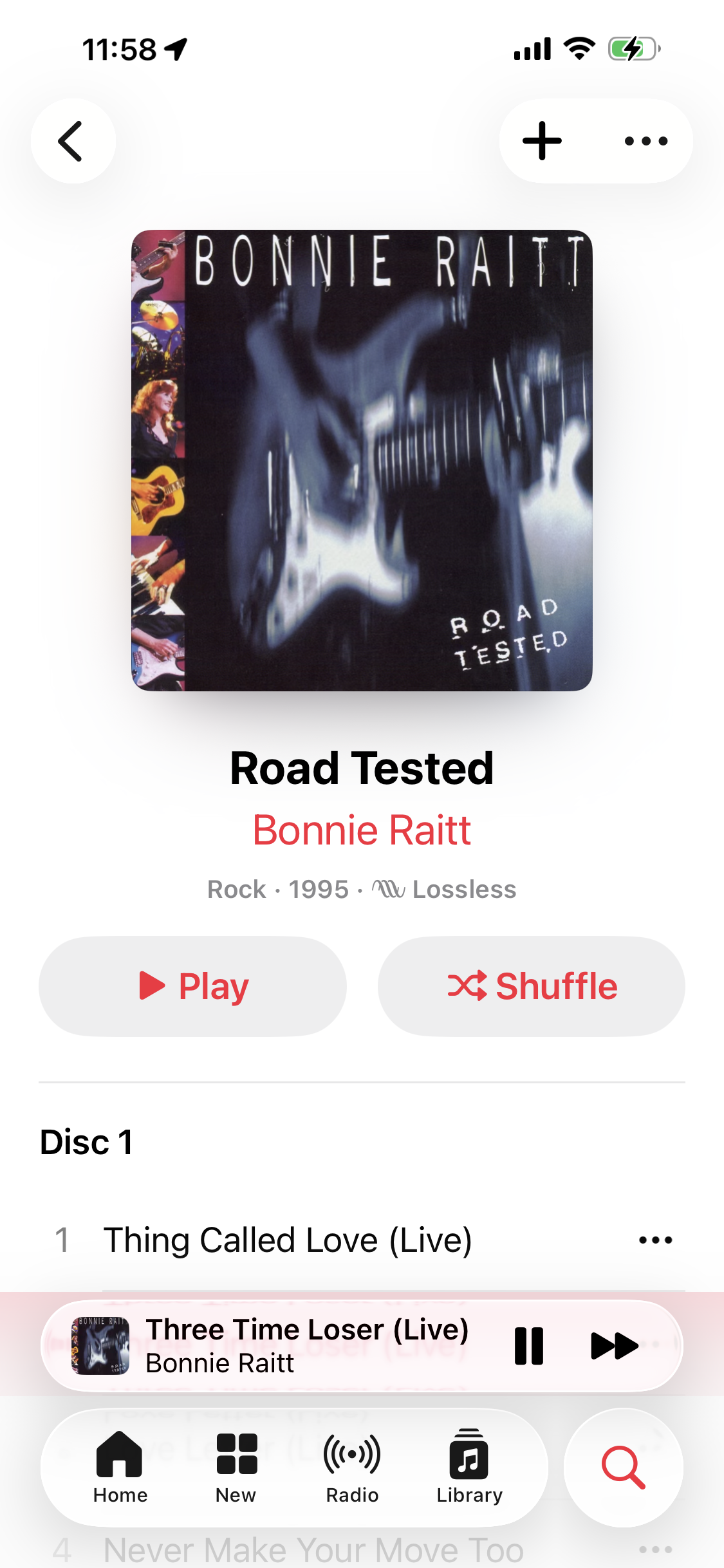Screen dimensions: 724x1568
Task: Pause Three Time Loser playback
Action: point(529,1346)
